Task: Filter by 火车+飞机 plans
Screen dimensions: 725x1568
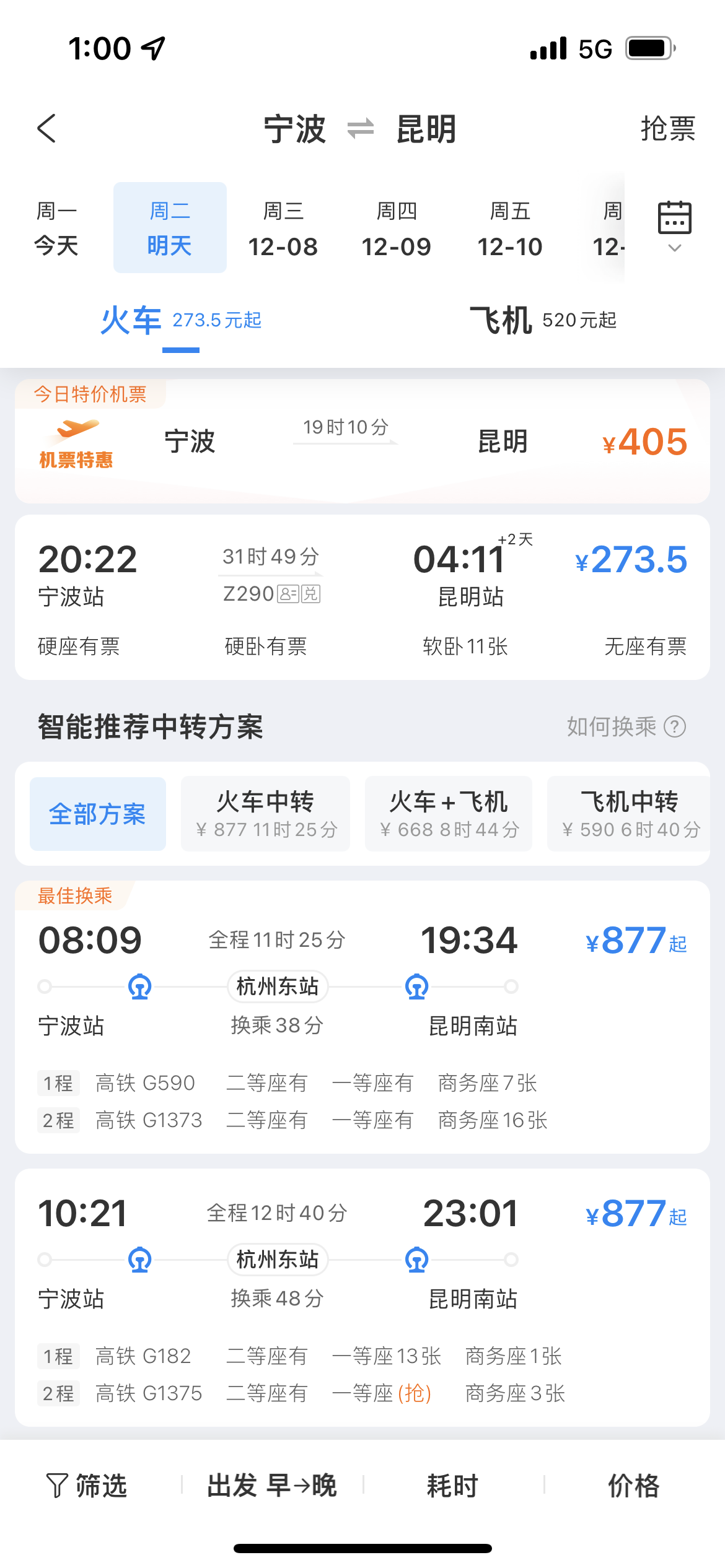Action: click(449, 814)
